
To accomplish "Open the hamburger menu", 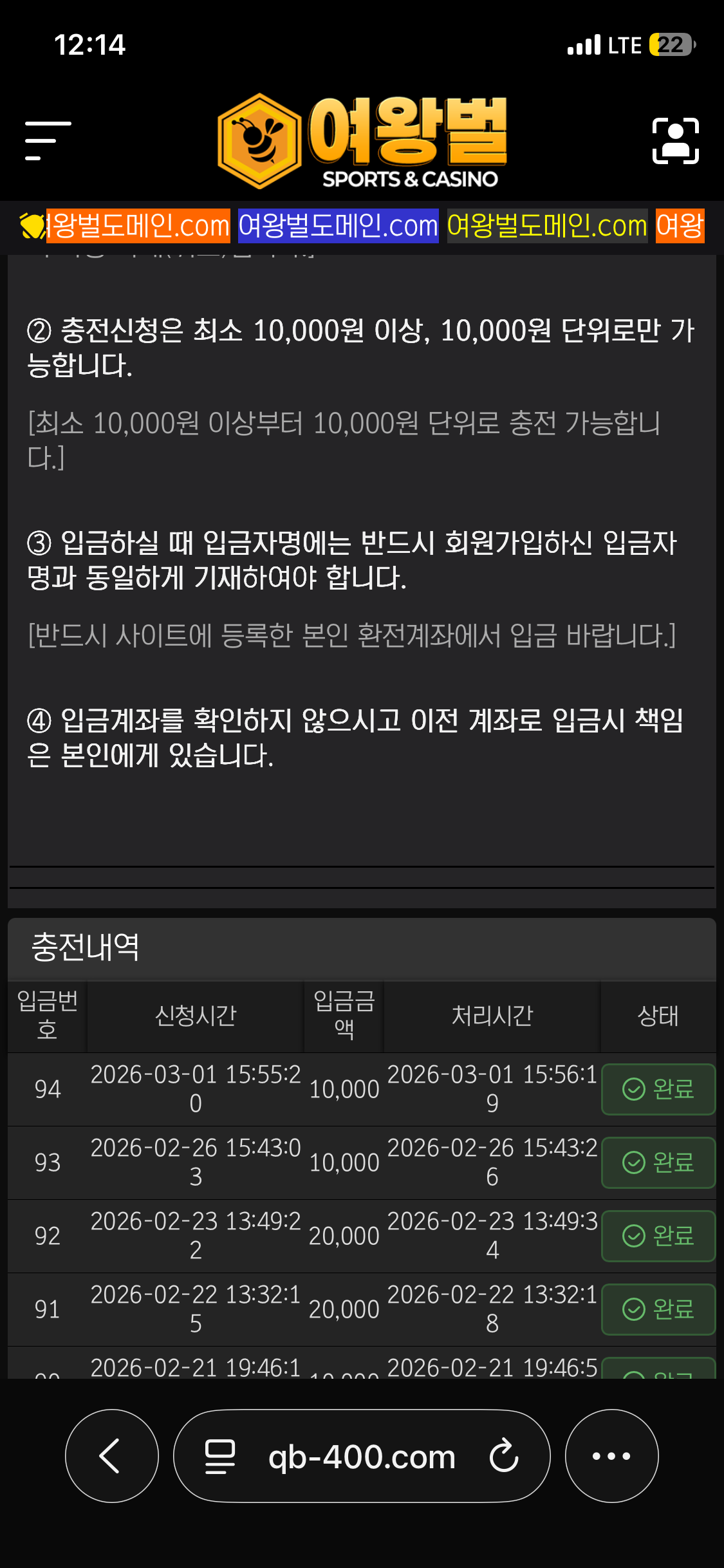I will [48, 140].
